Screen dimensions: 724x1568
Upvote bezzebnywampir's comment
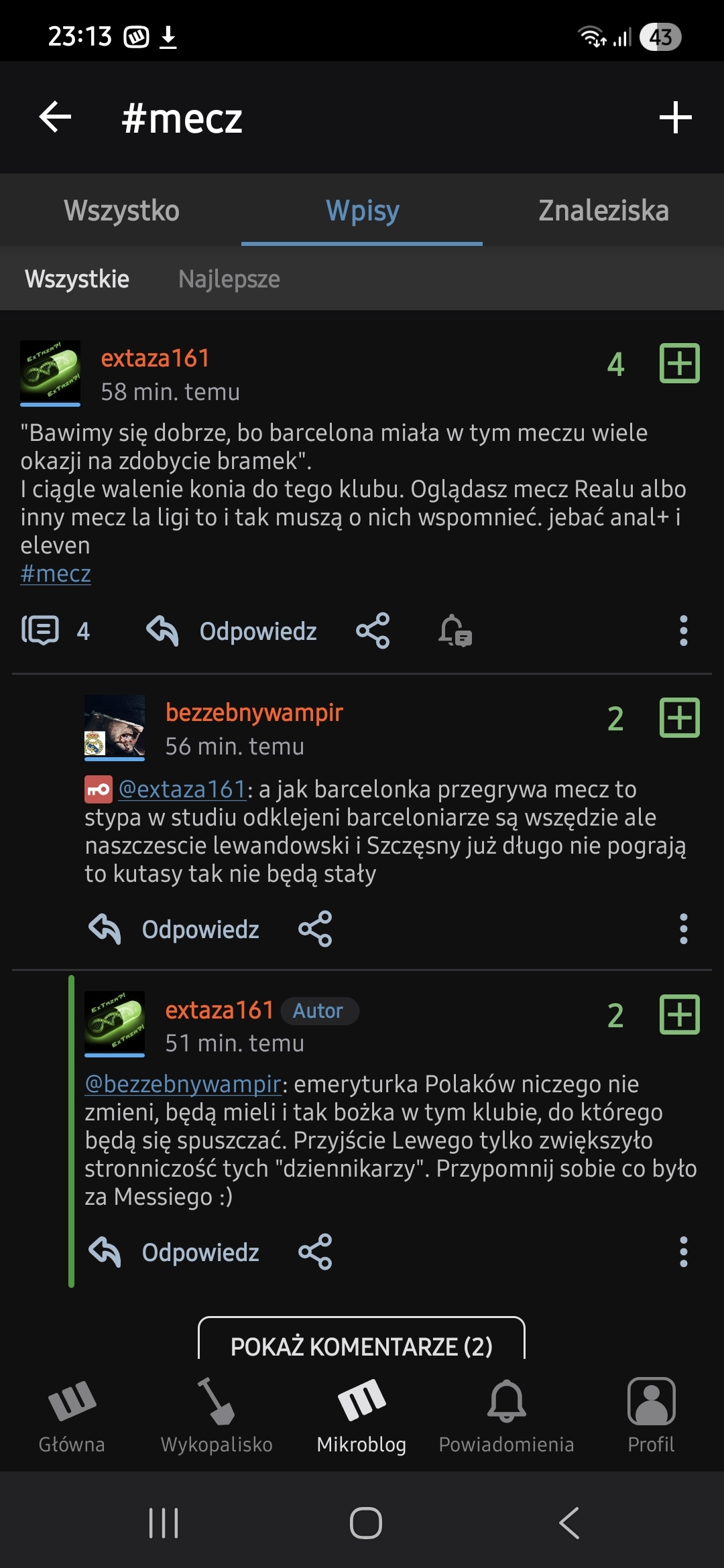pos(679,718)
